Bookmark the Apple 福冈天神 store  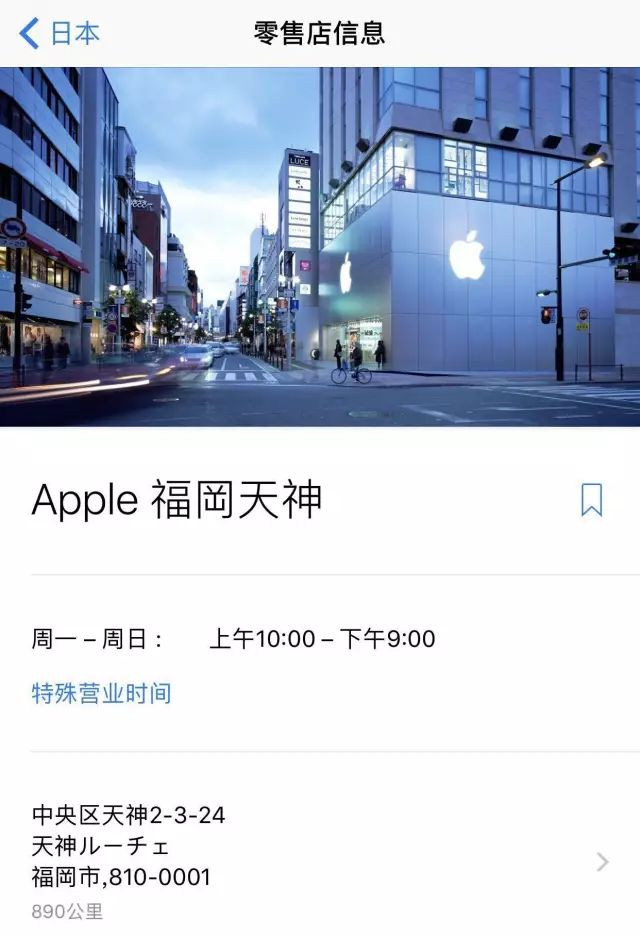coord(591,499)
